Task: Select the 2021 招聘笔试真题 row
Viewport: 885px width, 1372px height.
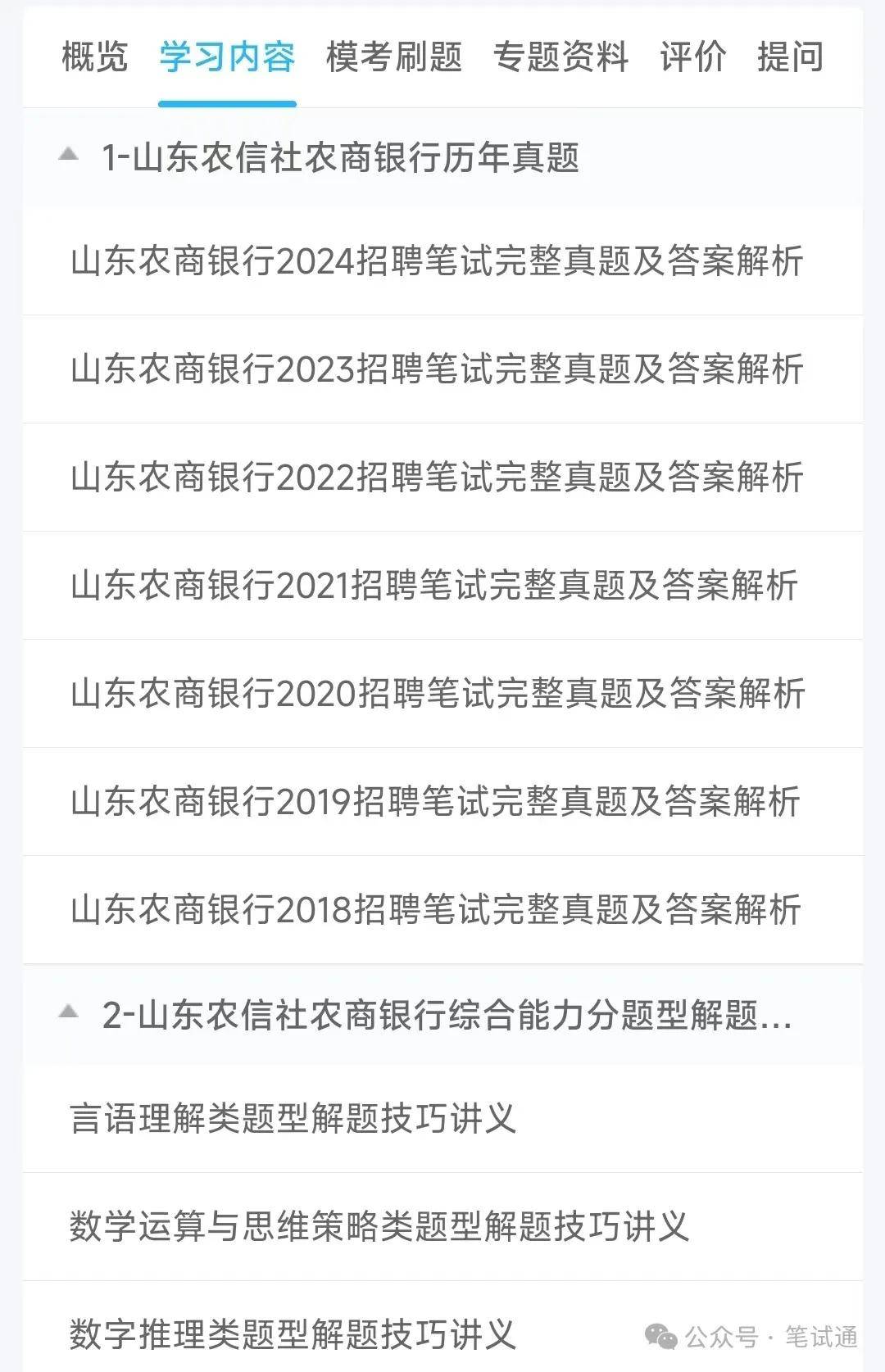Action: (442, 586)
